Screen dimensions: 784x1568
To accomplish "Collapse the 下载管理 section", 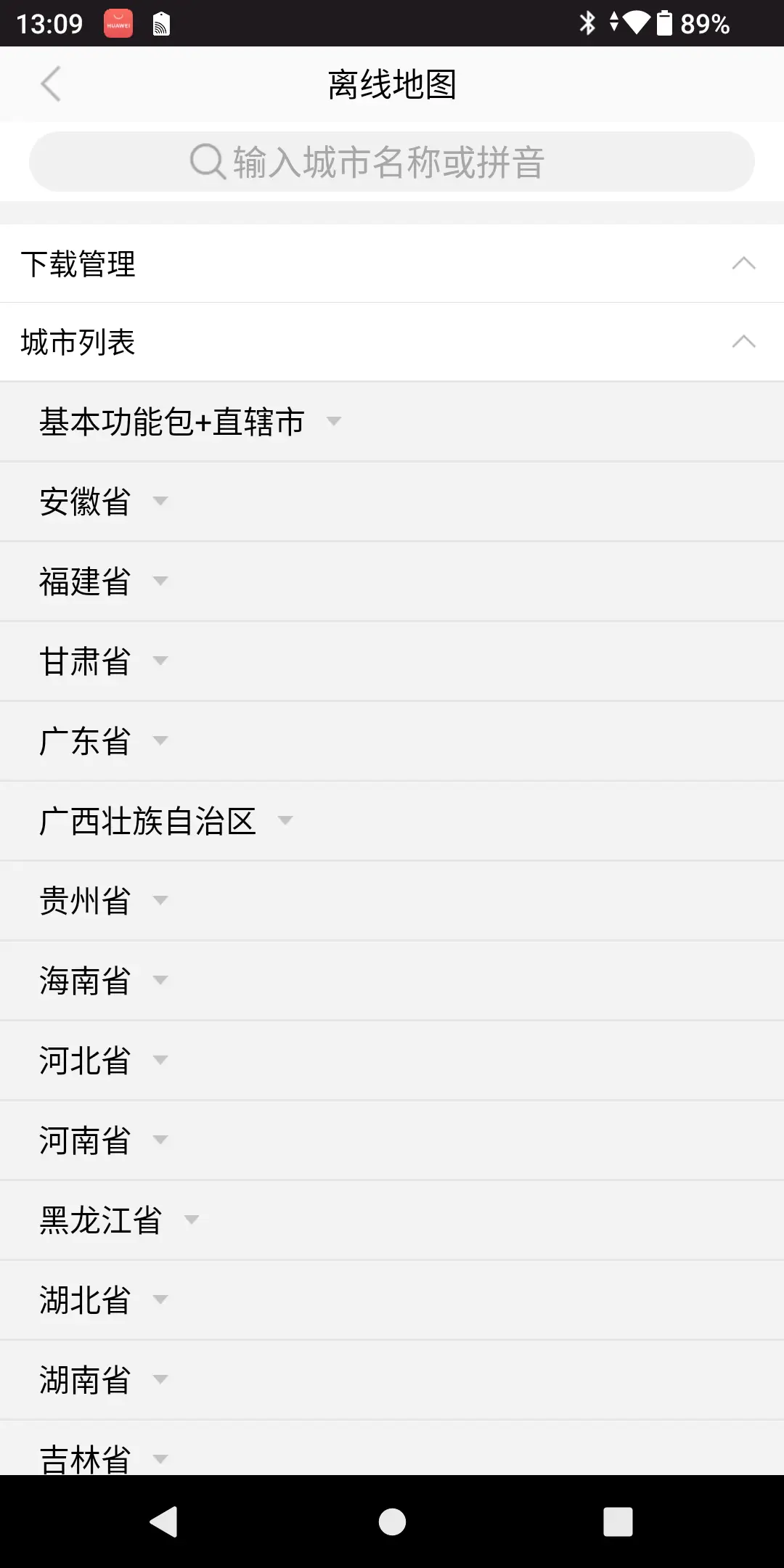I will point(392,264).
